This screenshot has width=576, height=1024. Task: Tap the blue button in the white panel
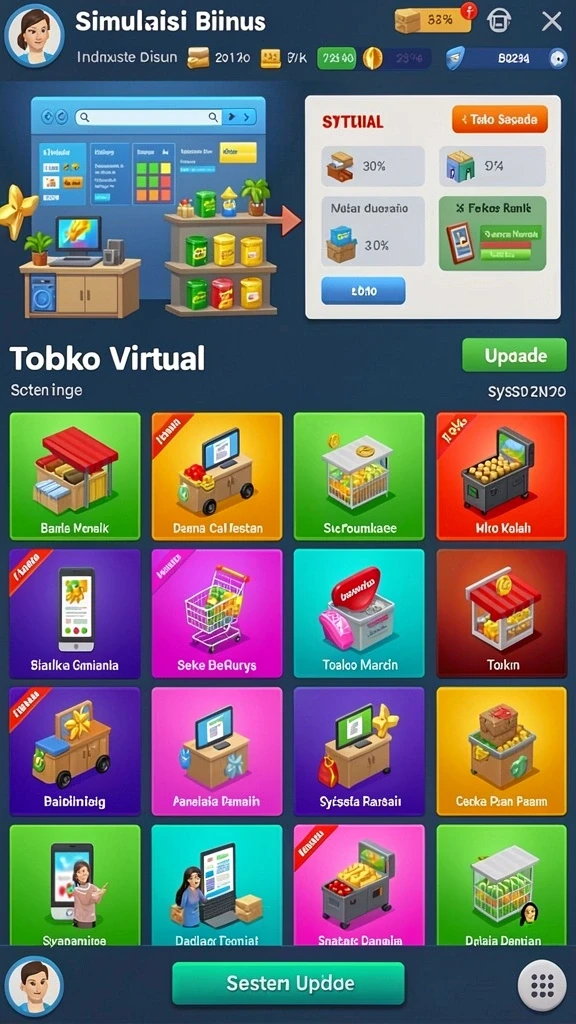tap(363, 291)
